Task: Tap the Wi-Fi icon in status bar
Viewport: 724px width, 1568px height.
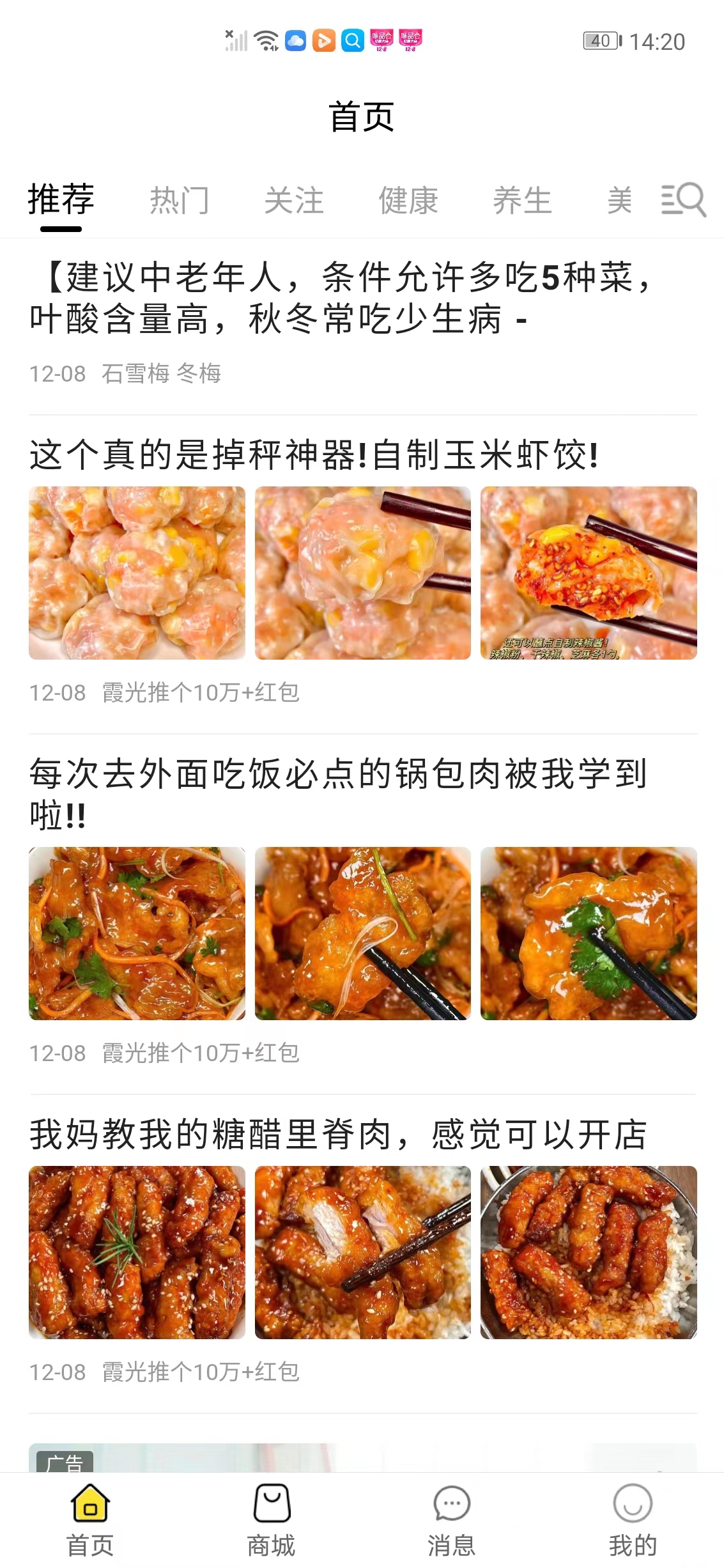Action: pos(266,41)
